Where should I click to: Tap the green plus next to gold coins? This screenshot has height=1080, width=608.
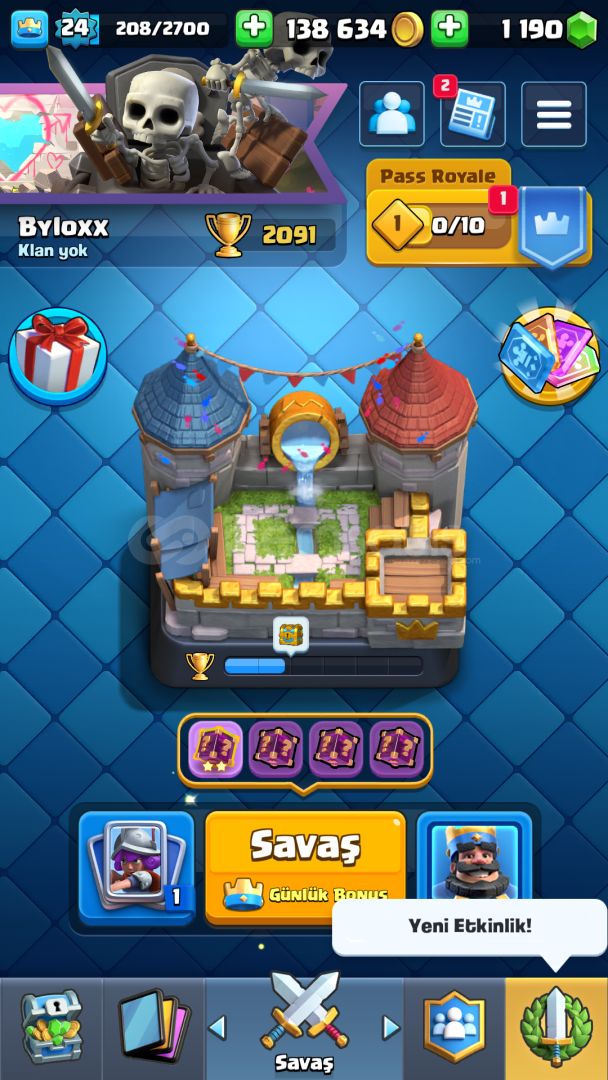(x=254, y=28)
